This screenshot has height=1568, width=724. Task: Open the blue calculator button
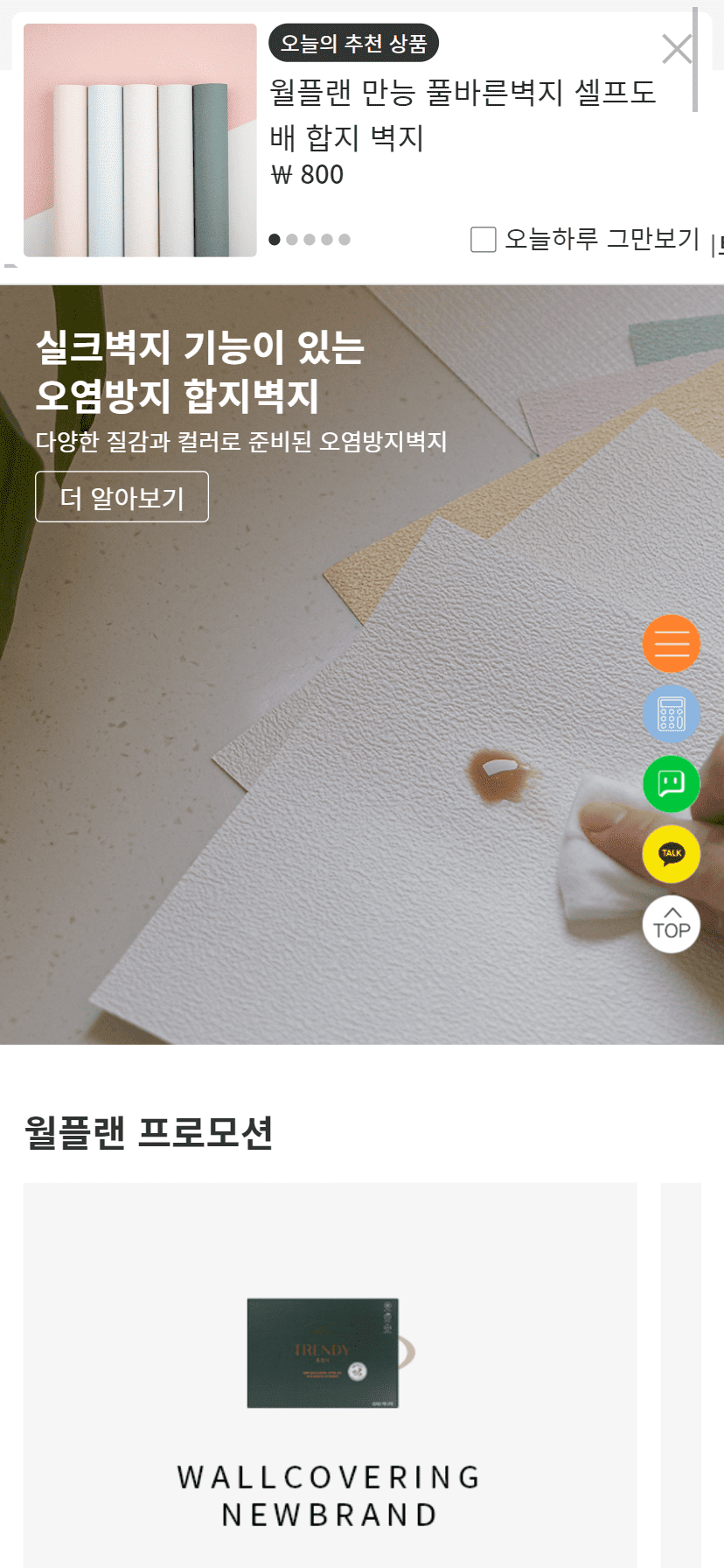(x=672, y=714)
